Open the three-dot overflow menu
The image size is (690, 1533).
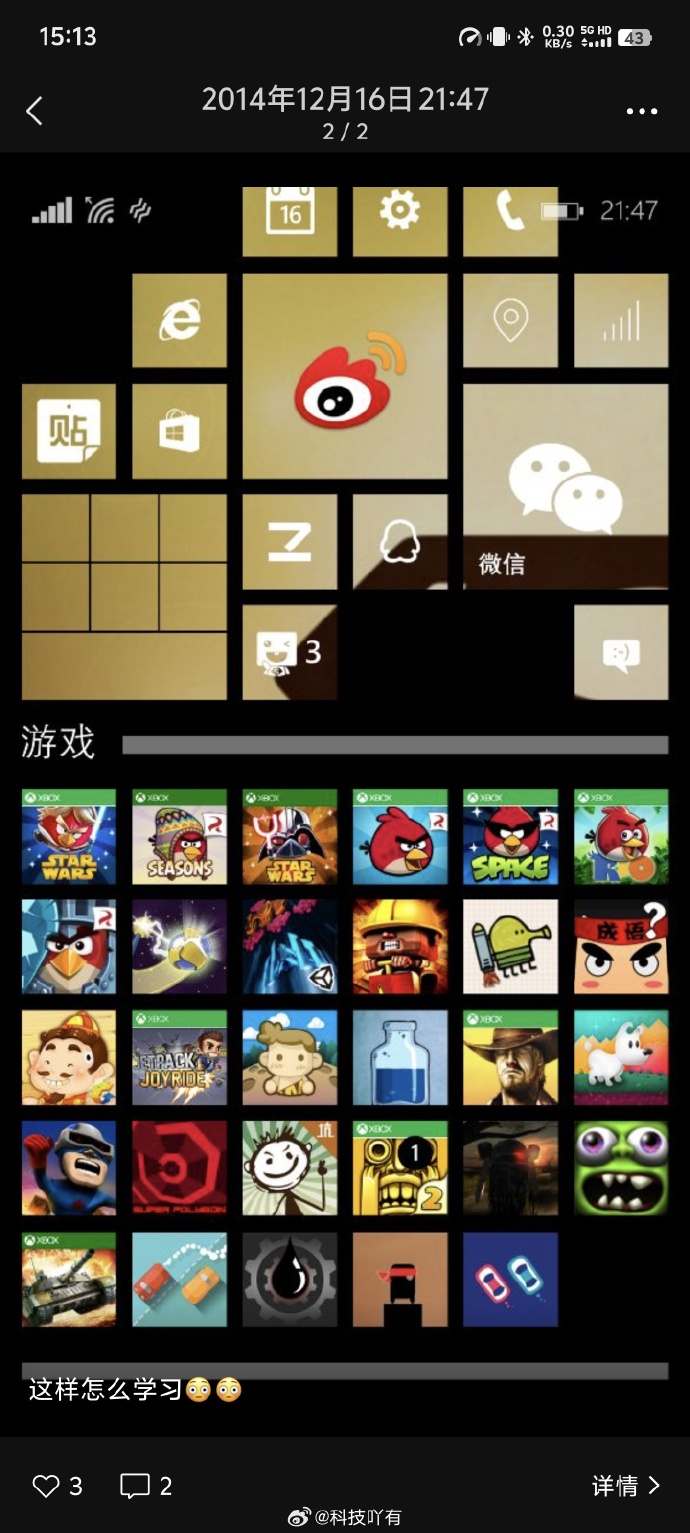click(642, 111)
